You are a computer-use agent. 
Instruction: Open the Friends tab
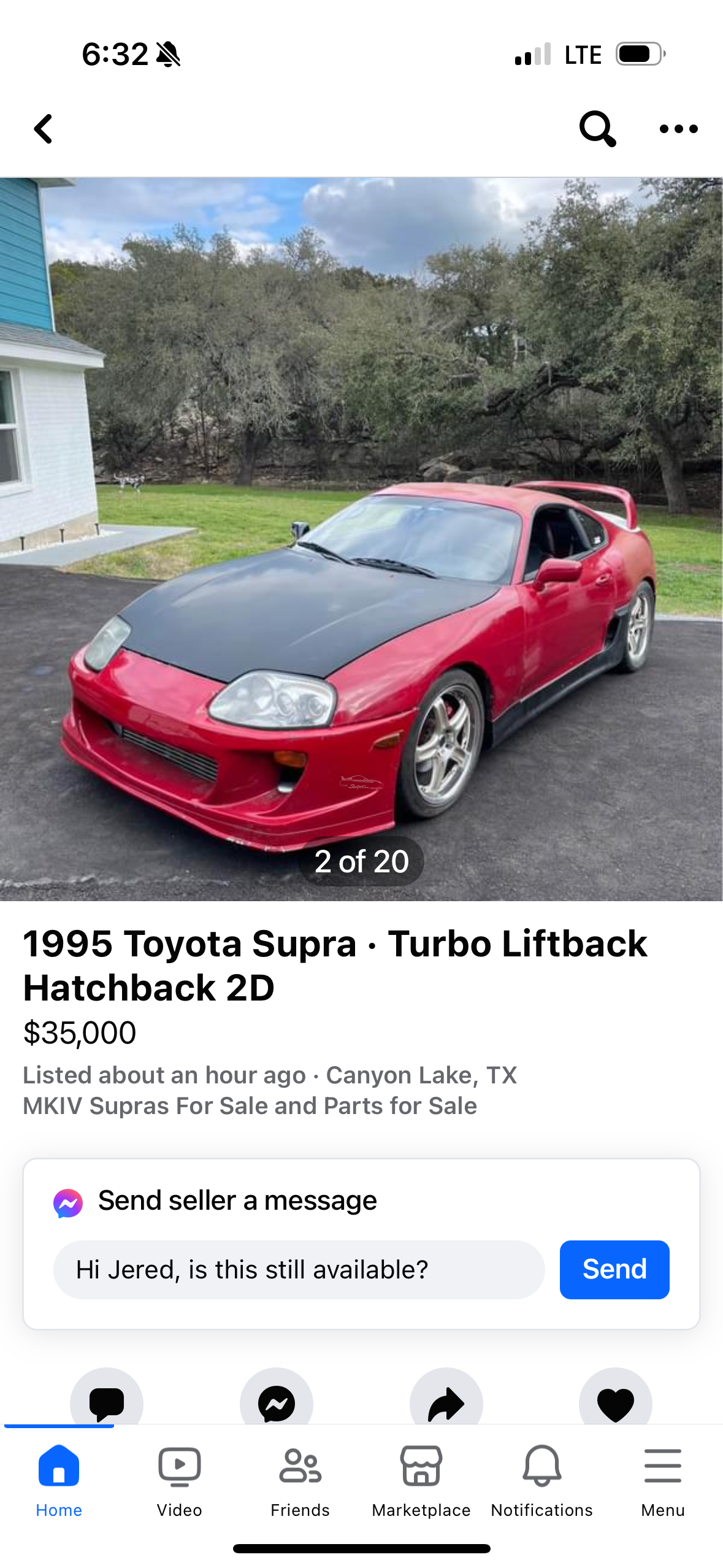point(300,1480)
